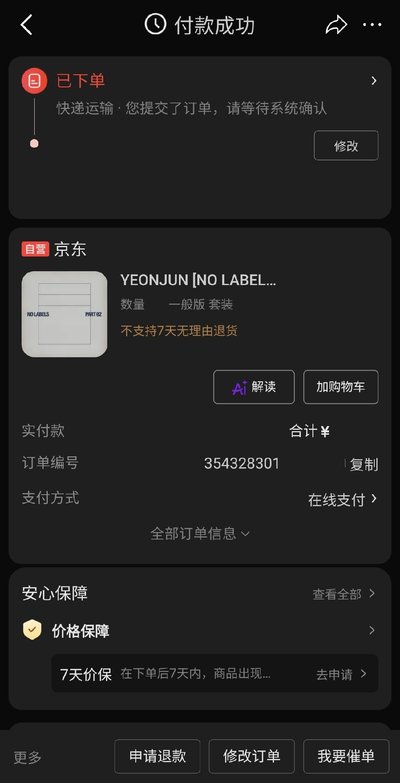This screenshot has height=783, width=400.
Task: Open 已下单 order tracking details
Action: click(200, 81)
